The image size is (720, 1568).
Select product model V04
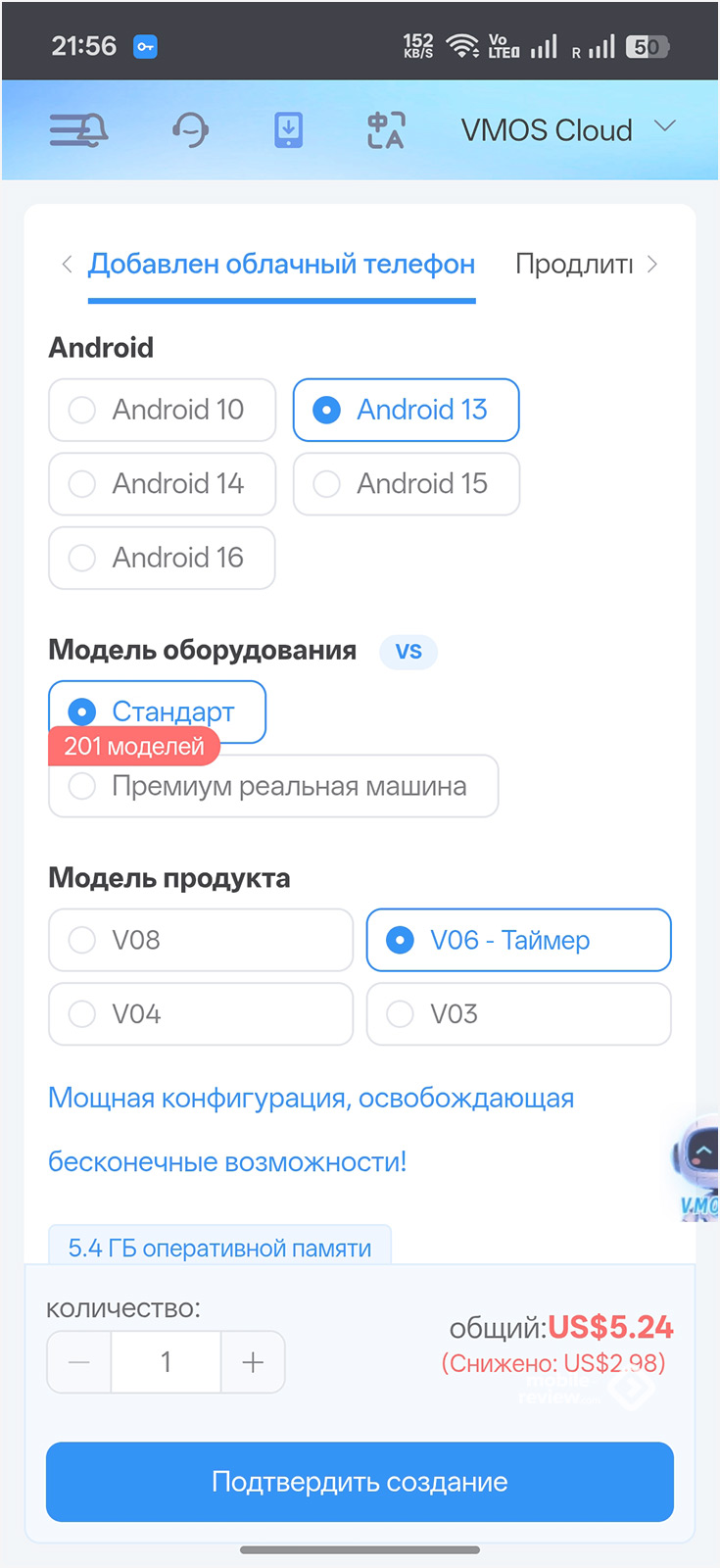pyautogui.click(x=200, y=1014)
